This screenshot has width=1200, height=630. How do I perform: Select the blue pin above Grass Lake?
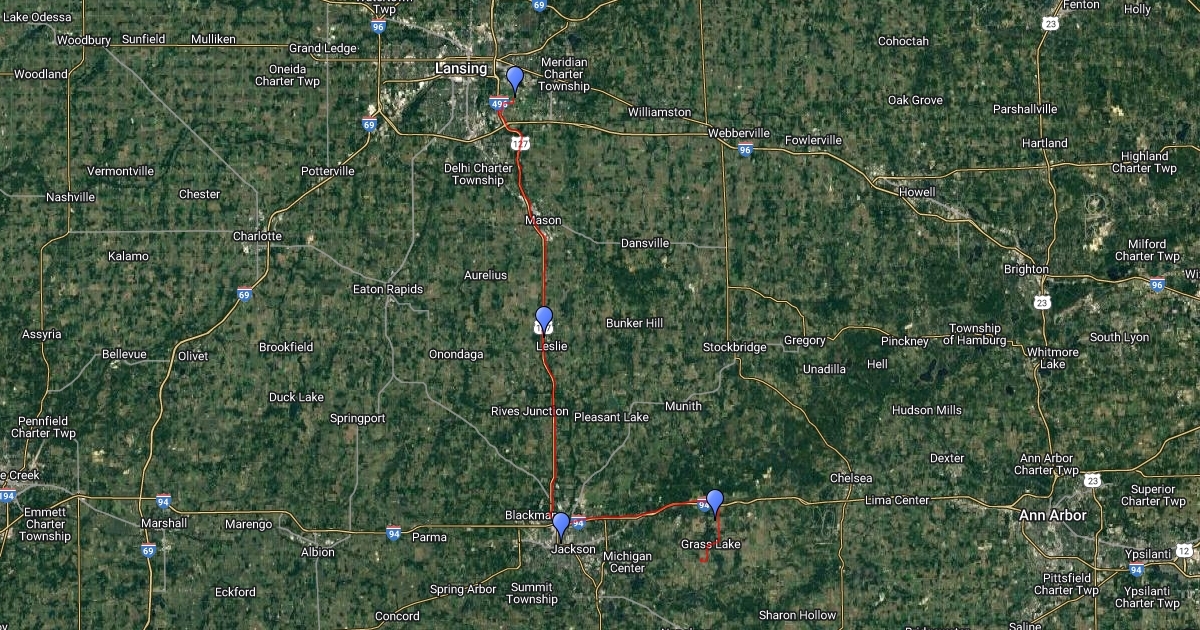(x=714, y=501)
